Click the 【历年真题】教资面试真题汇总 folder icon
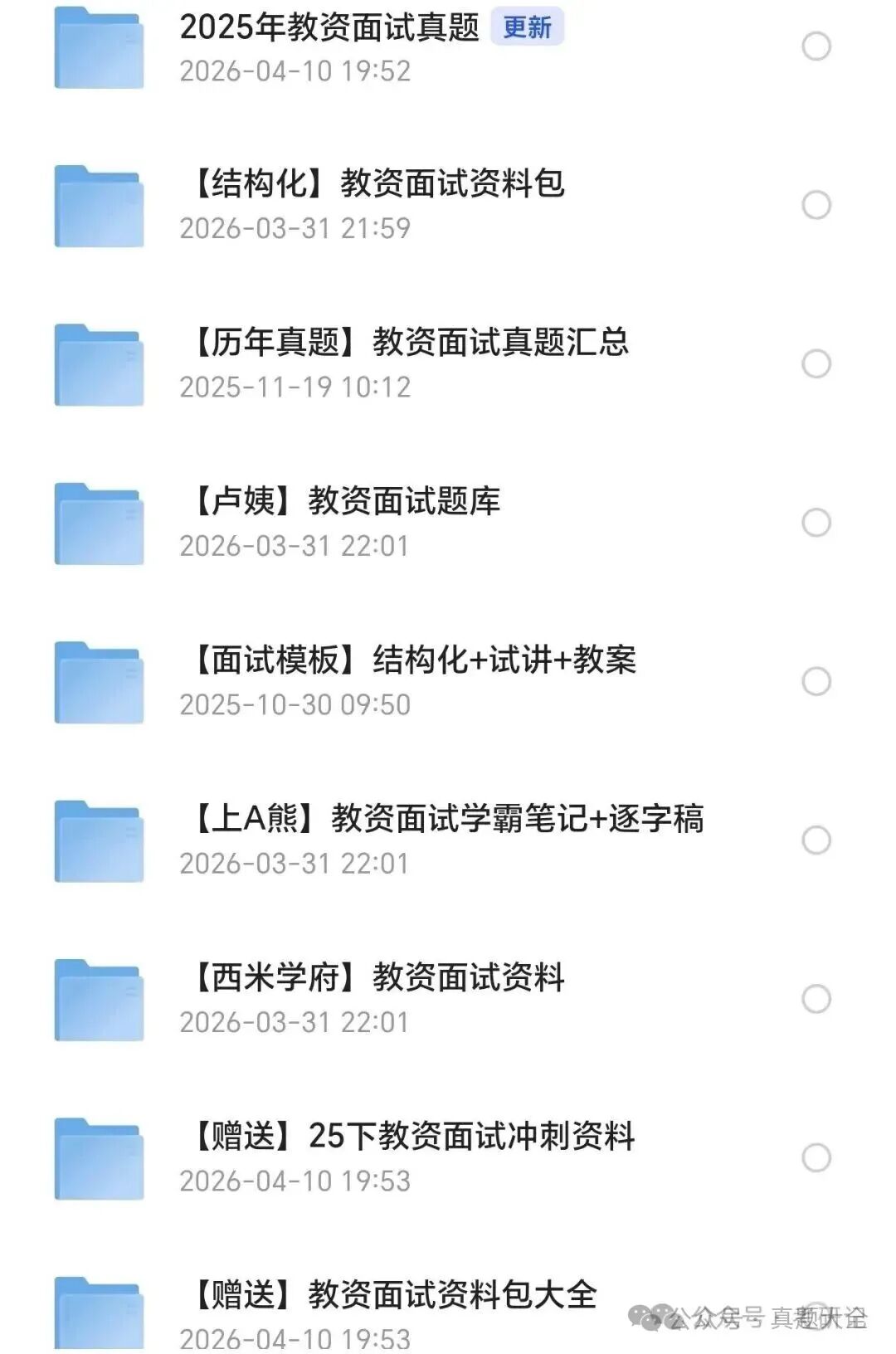Screen dimensions: 896x1354 (x=97, y=363)
